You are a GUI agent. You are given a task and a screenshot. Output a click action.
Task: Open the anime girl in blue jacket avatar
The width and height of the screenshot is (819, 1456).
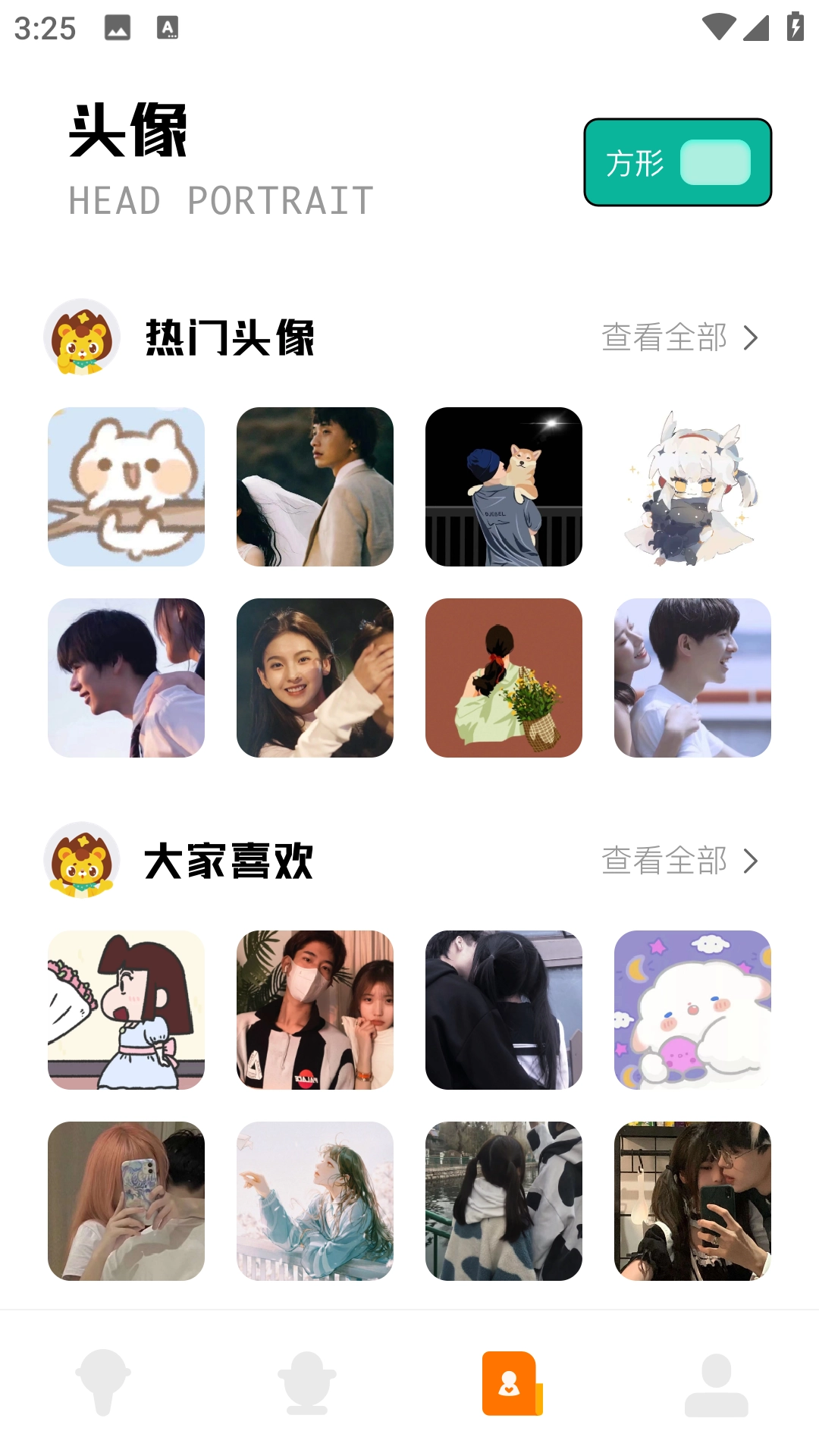tap(315, 1201)
